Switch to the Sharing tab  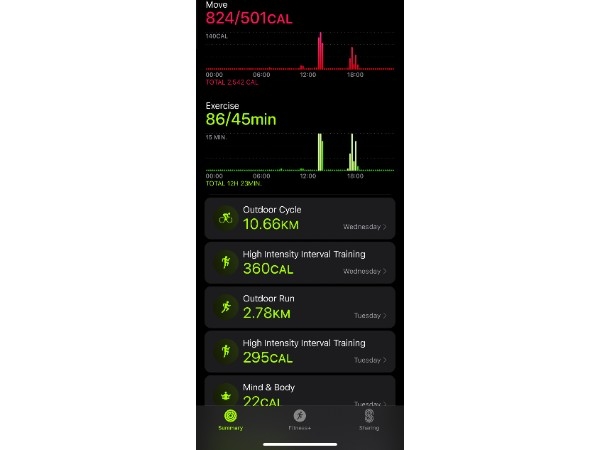pos(368,419)
